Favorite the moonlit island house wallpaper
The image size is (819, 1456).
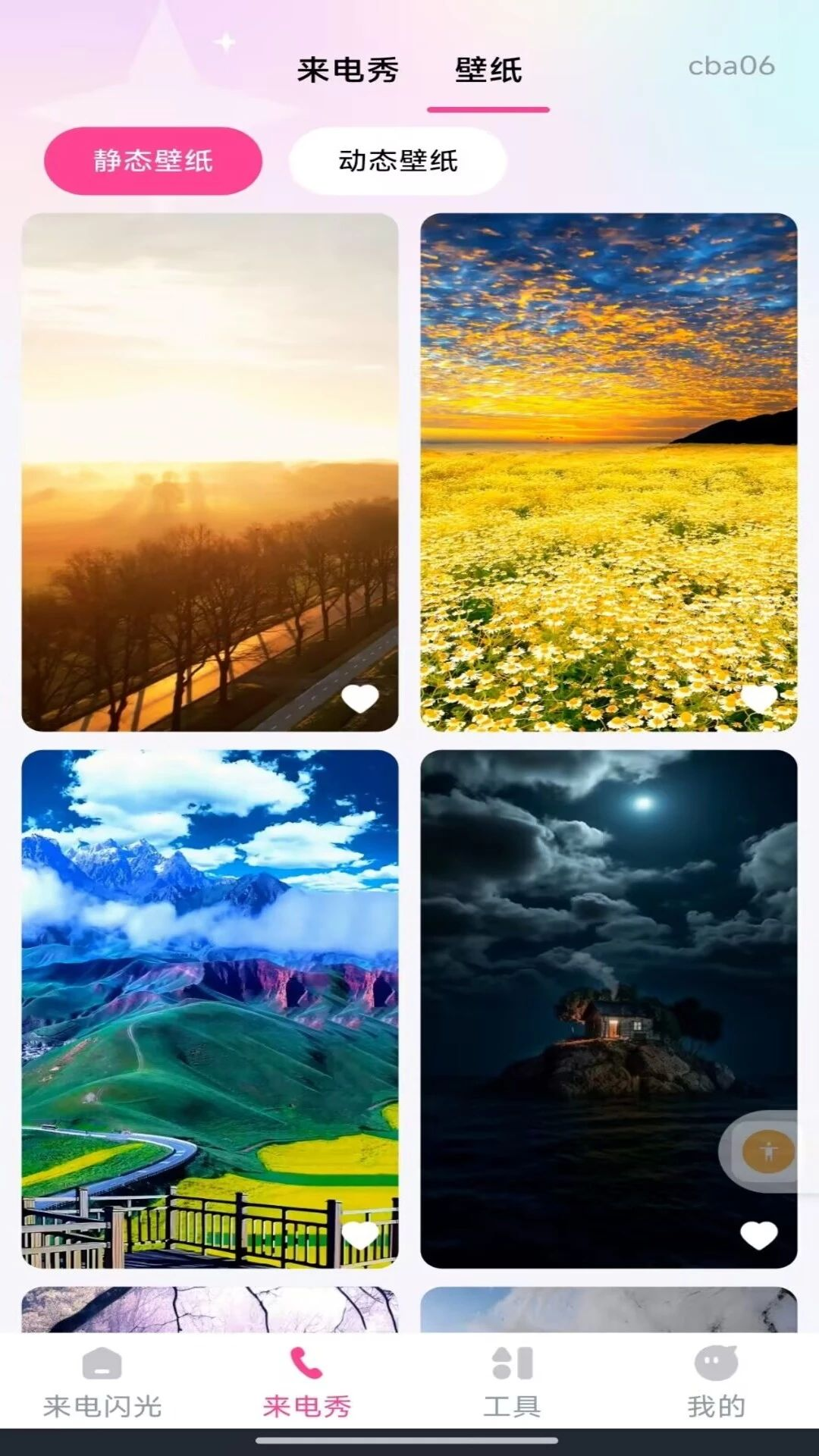(x=759, y=1235)
